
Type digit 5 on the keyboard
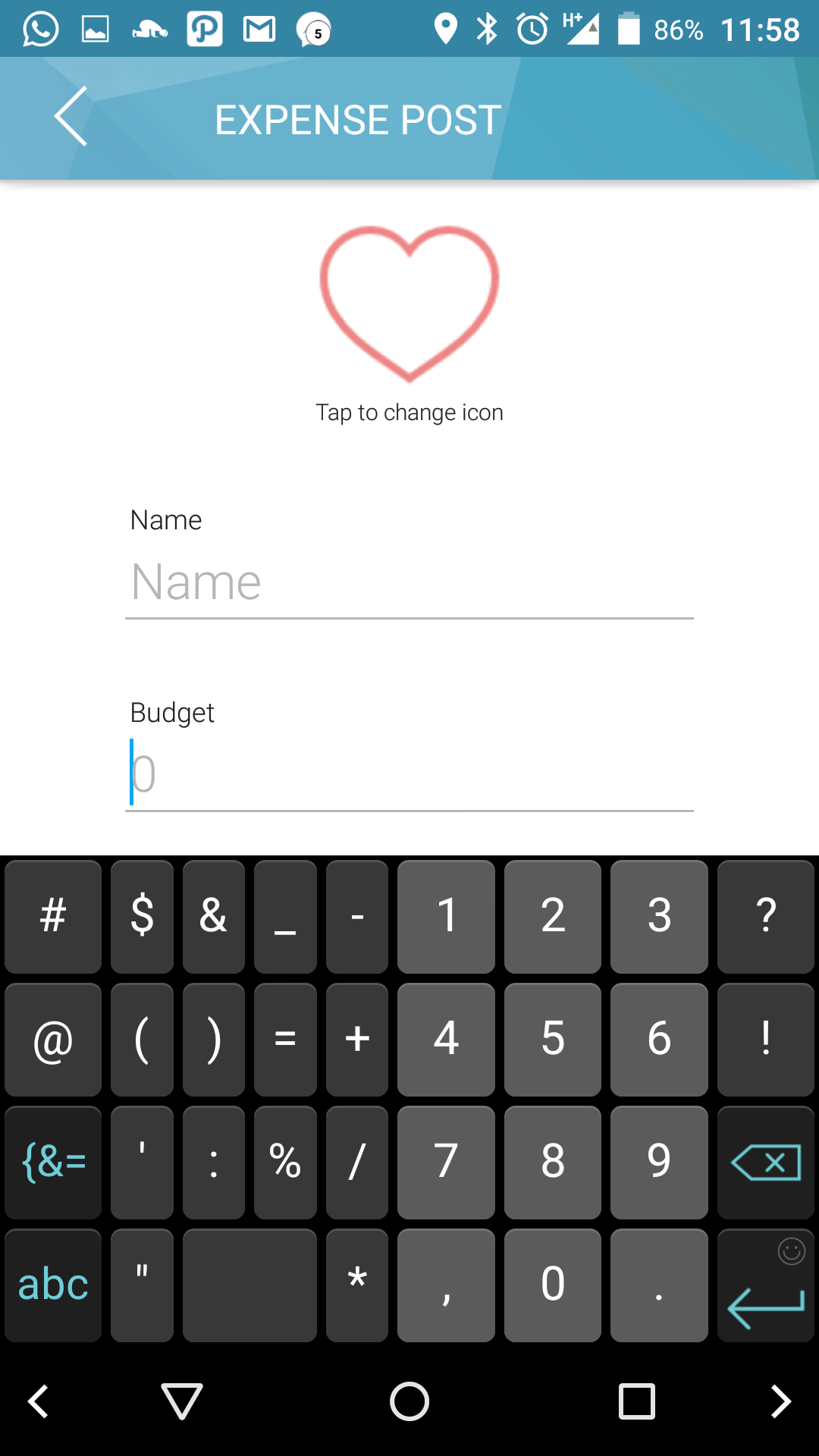pyautogui.click(x=552, y=1039)
